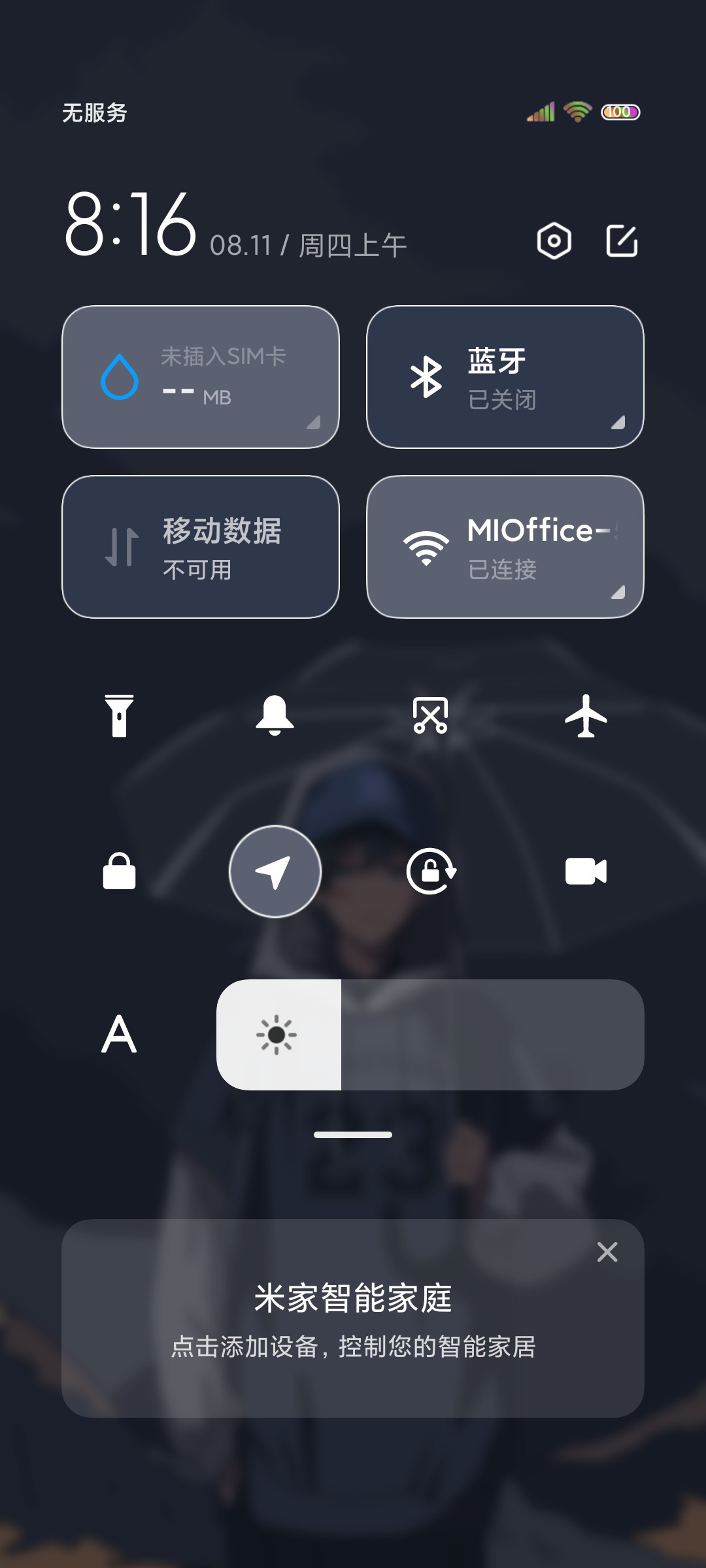Lock the screen with the padlock icon
This screenshot has width=706, height=1568.
(119, 871)
